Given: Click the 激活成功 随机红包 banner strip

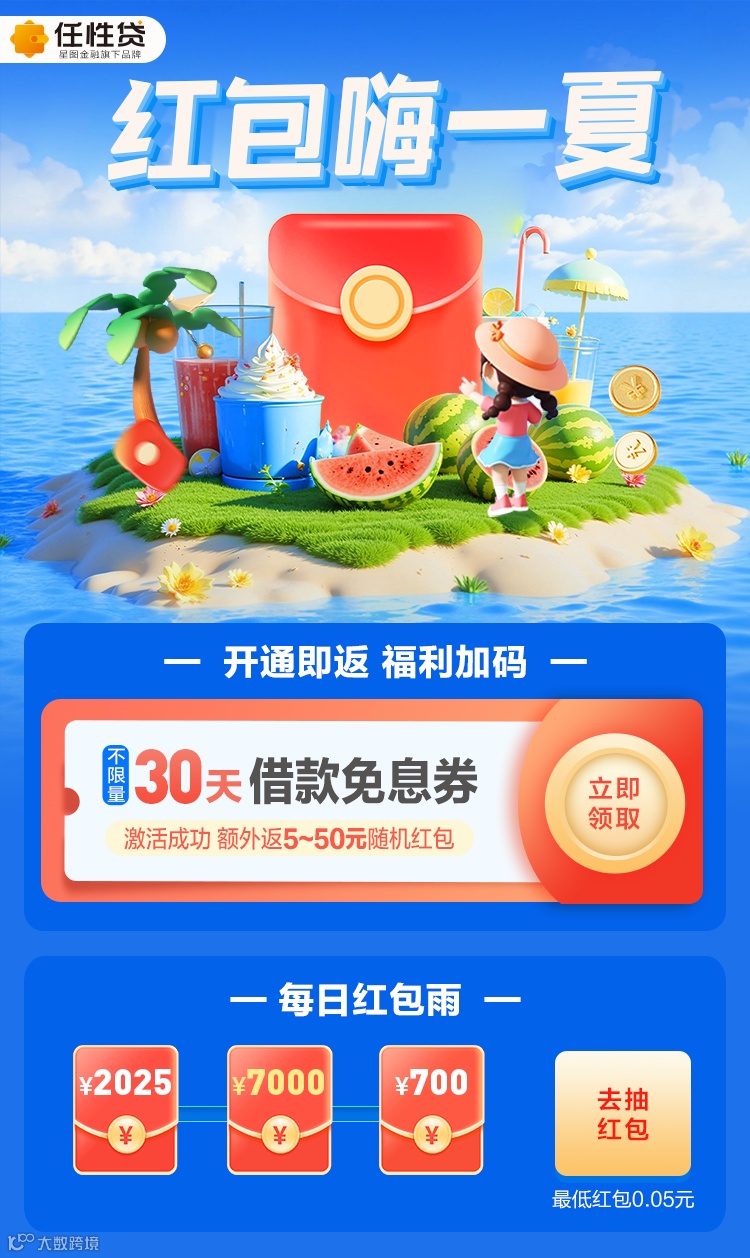Looking at the screenshot, I should point(290,840).
